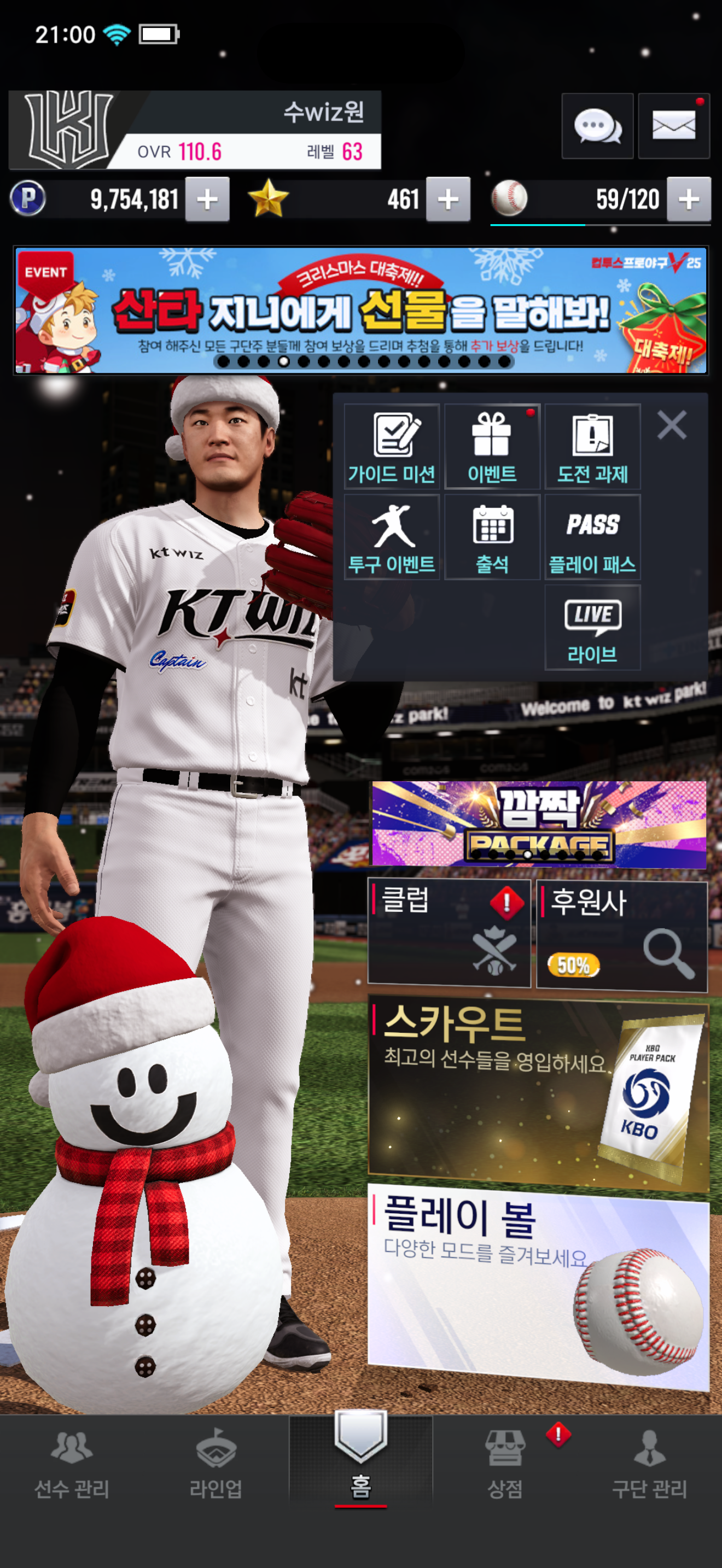The image size is (722, 1568).
Task: Check 출석 attendance calendar
Action: (x=492, y=537)
